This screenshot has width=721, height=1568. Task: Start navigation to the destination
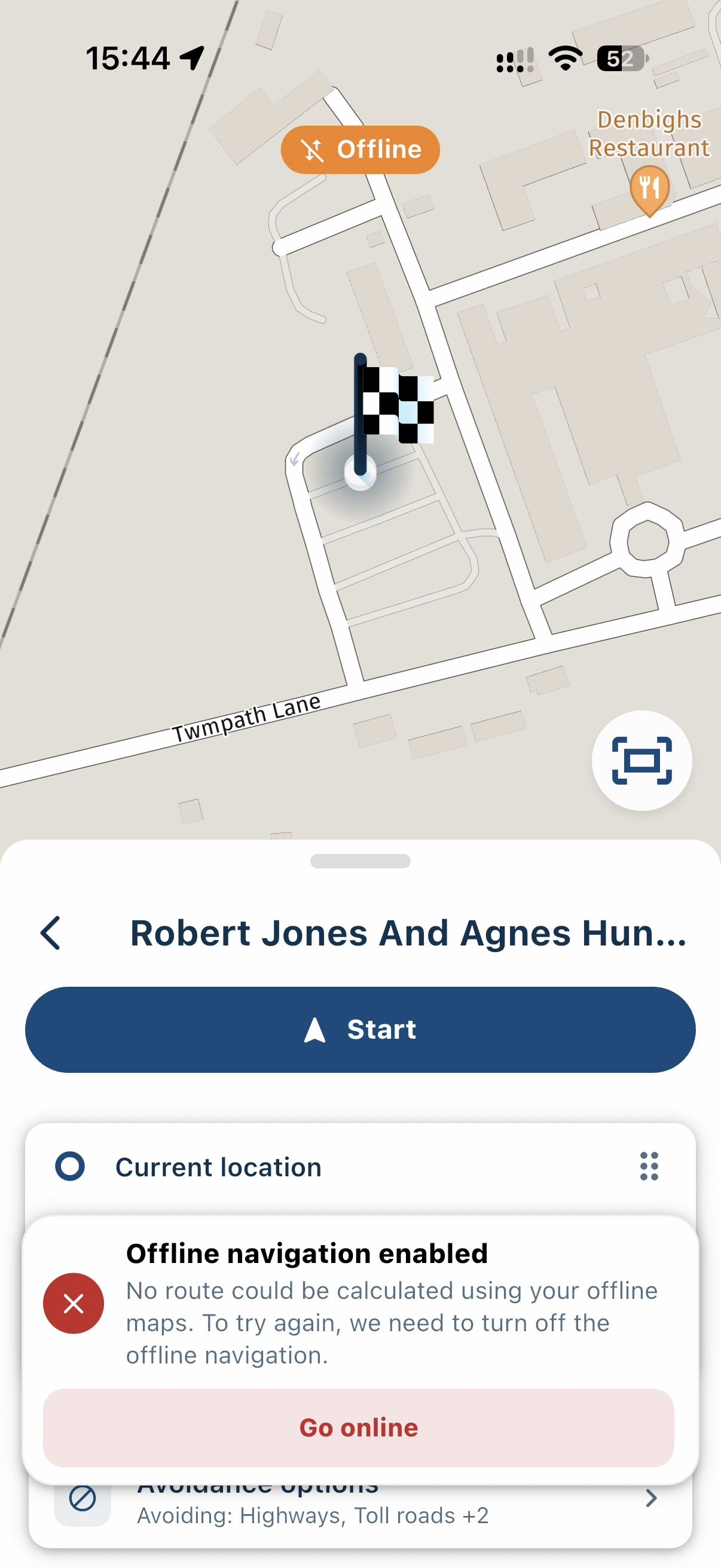360,1029
